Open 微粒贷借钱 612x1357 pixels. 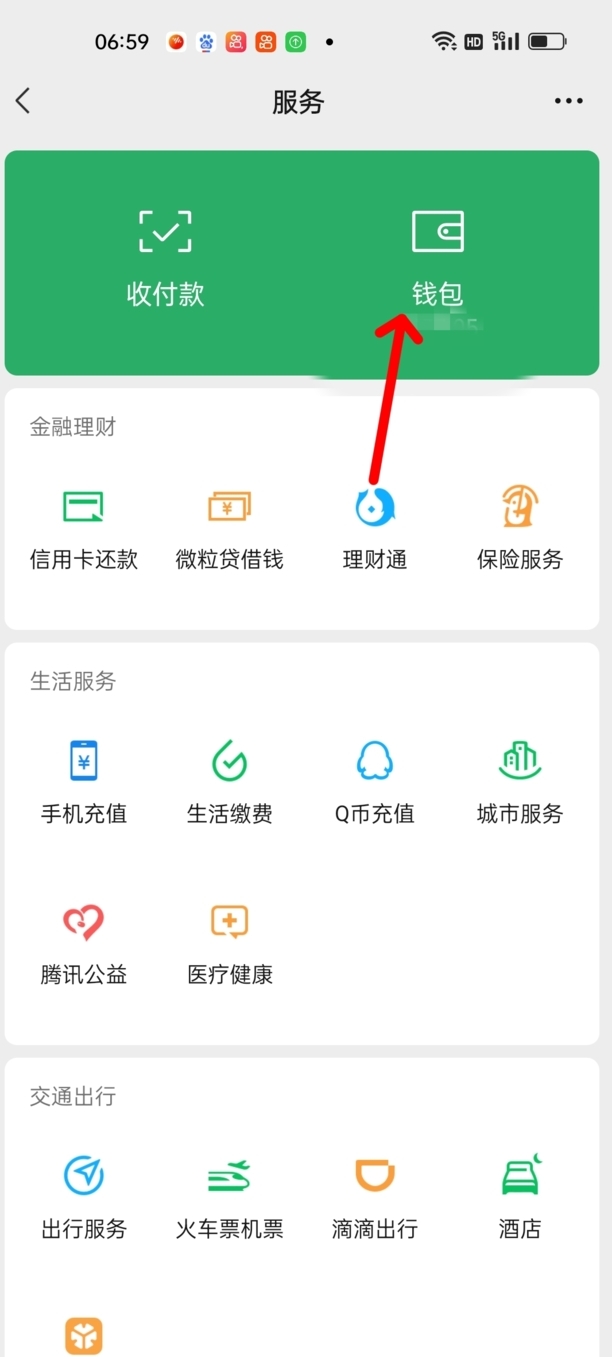[x=229, y=528]
